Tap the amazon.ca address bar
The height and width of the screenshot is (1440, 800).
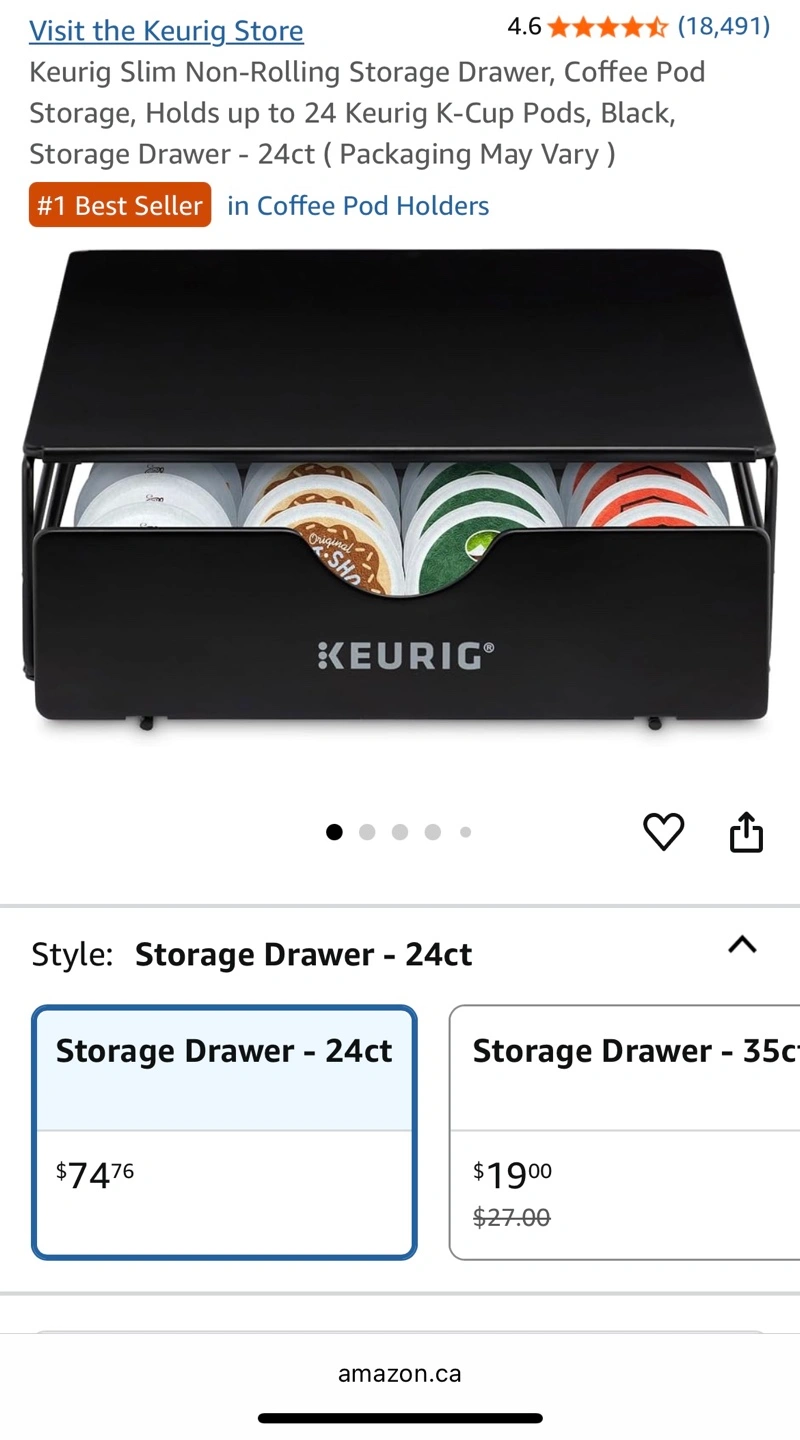click(x=400, y=1374)
